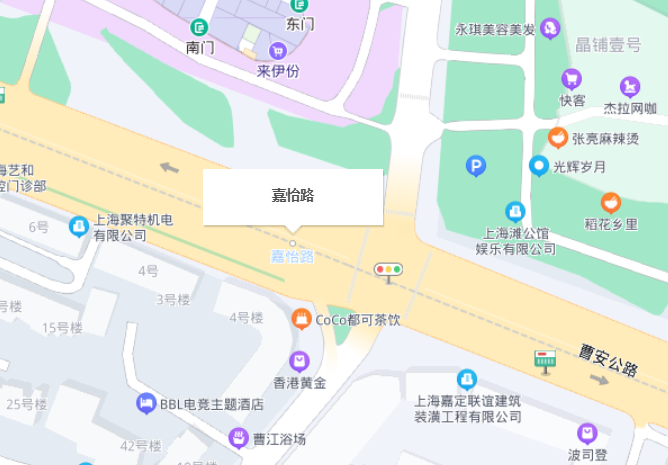Tap the 嘉怡路 info window callout

coord(292,196)
